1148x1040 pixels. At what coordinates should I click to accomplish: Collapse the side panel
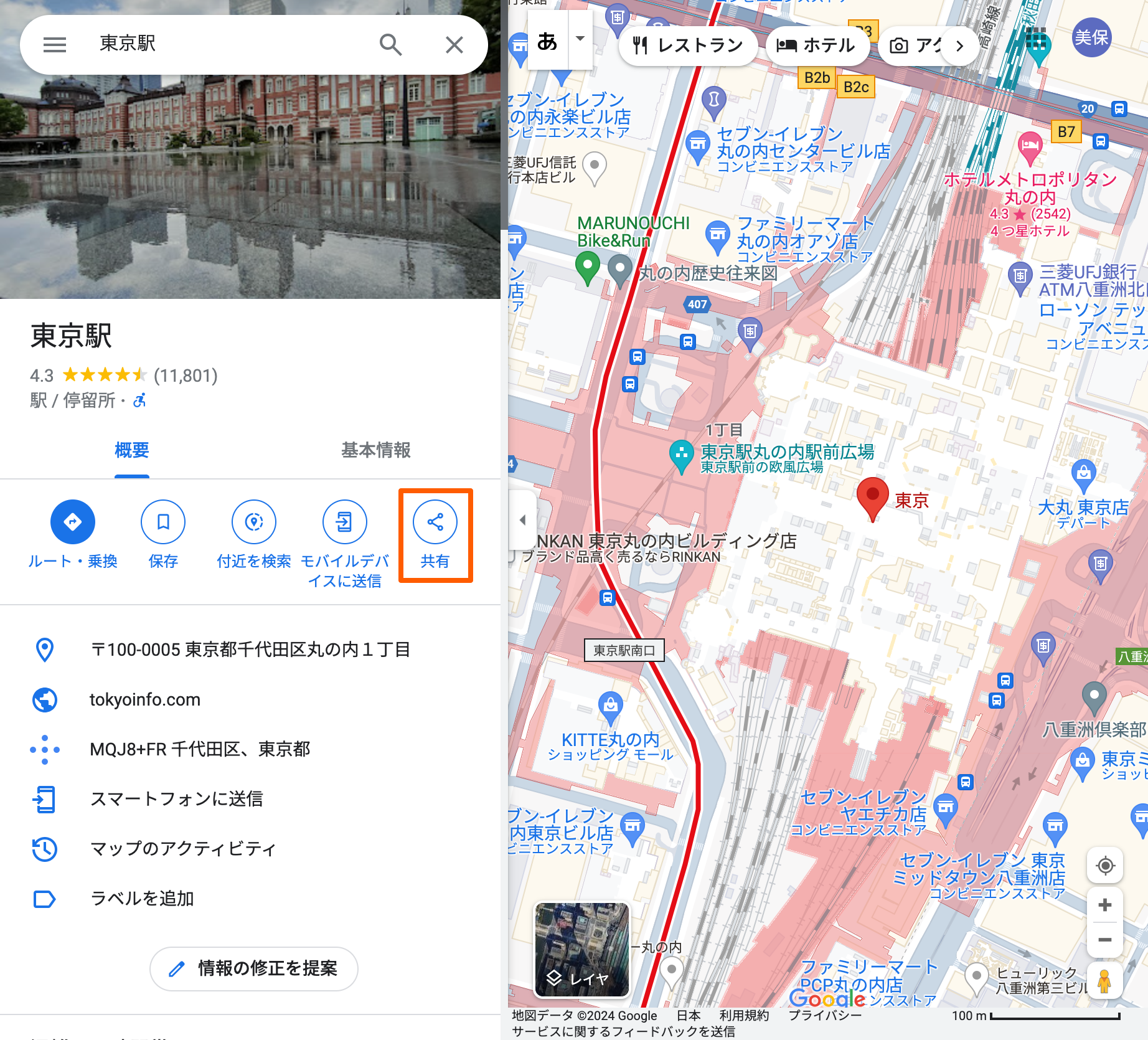coord(522,519)
